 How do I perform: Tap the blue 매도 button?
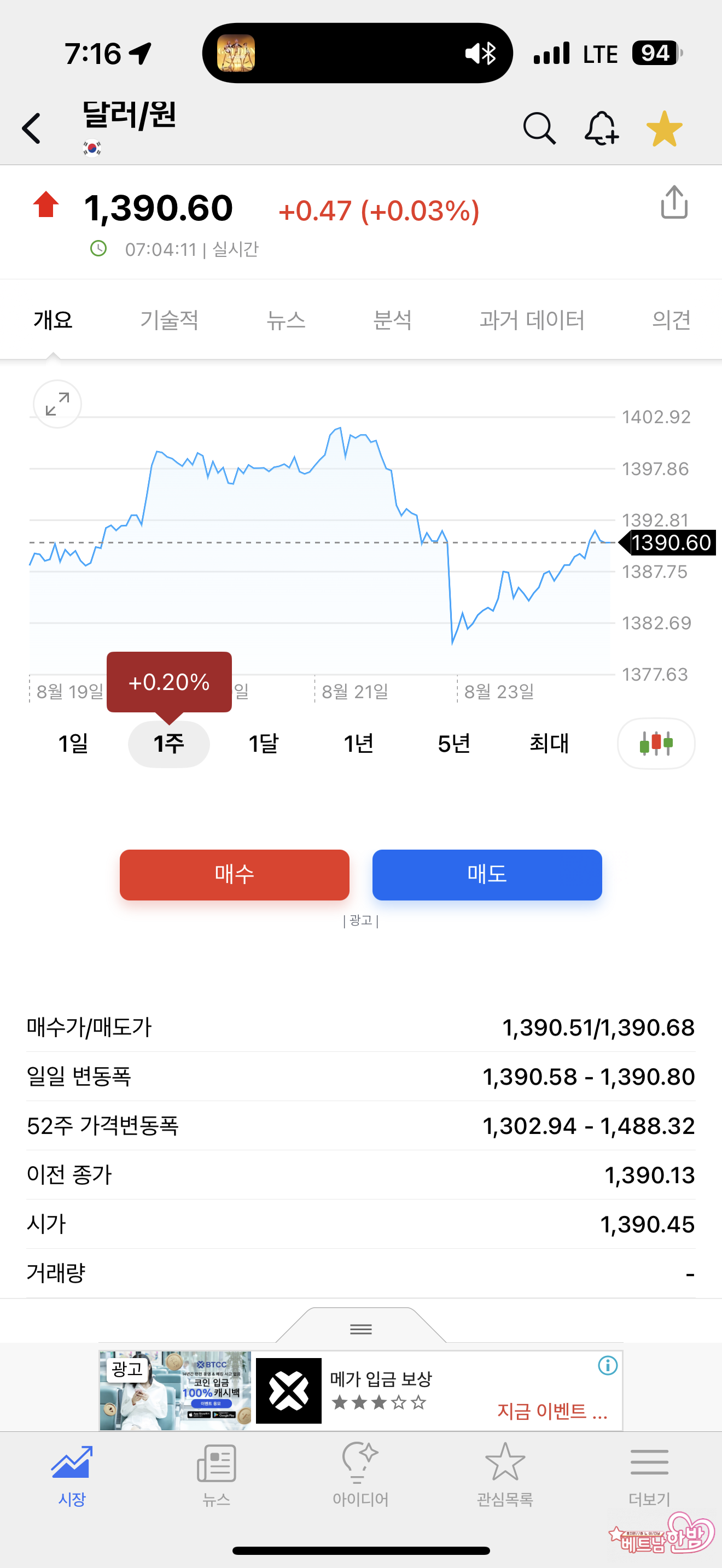[487, 875]
